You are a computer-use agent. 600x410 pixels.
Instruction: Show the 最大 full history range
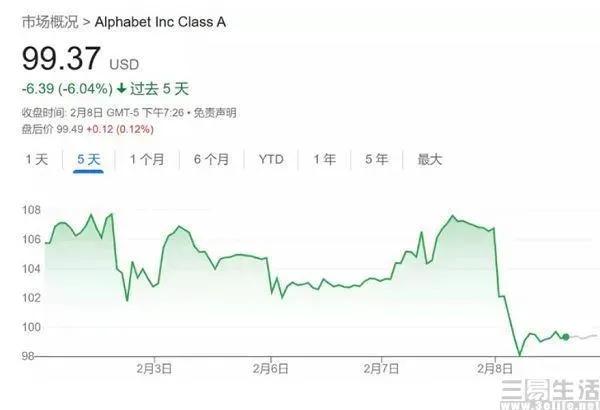click(x=429, y=159)
